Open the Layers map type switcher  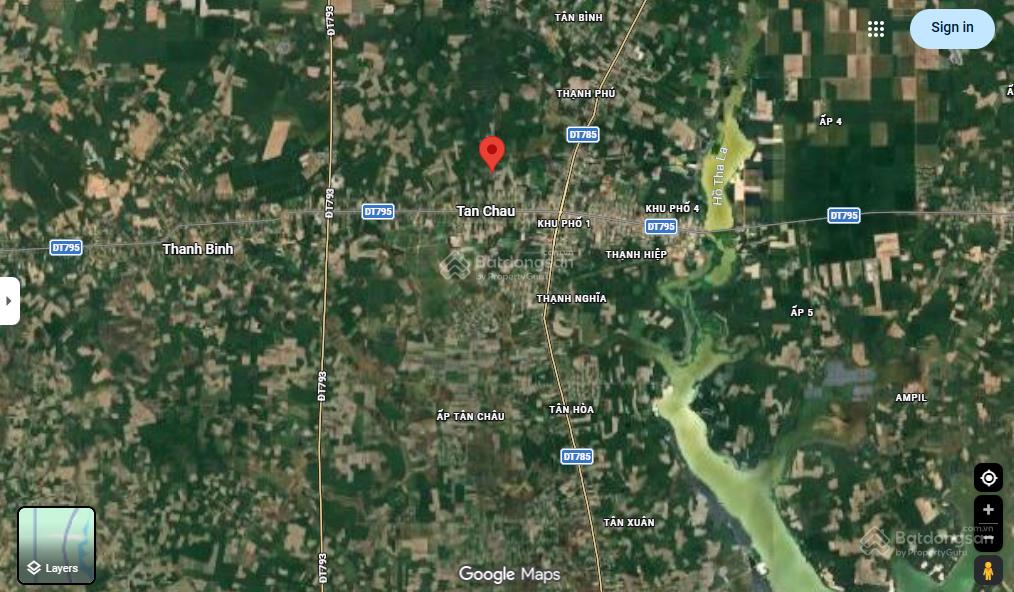click(x=57, y=545)
